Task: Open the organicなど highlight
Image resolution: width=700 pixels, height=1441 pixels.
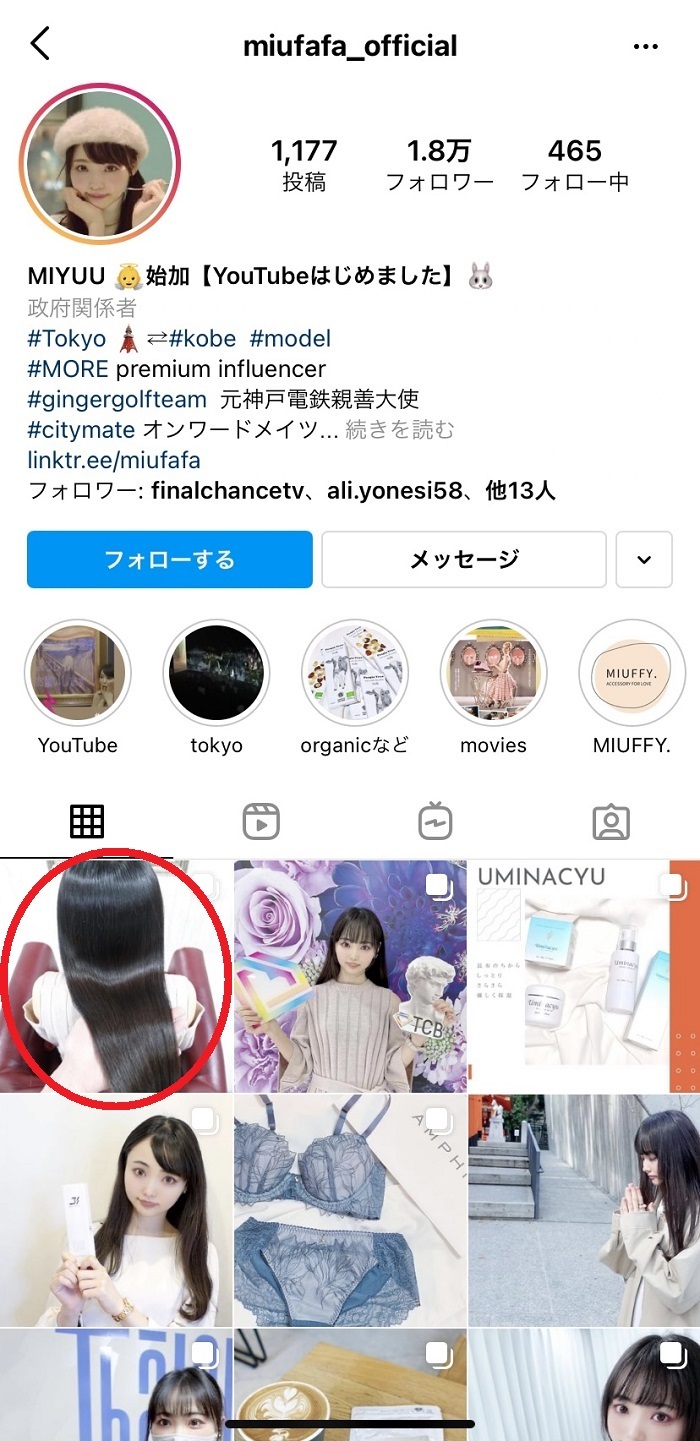Action: [355, 672]
